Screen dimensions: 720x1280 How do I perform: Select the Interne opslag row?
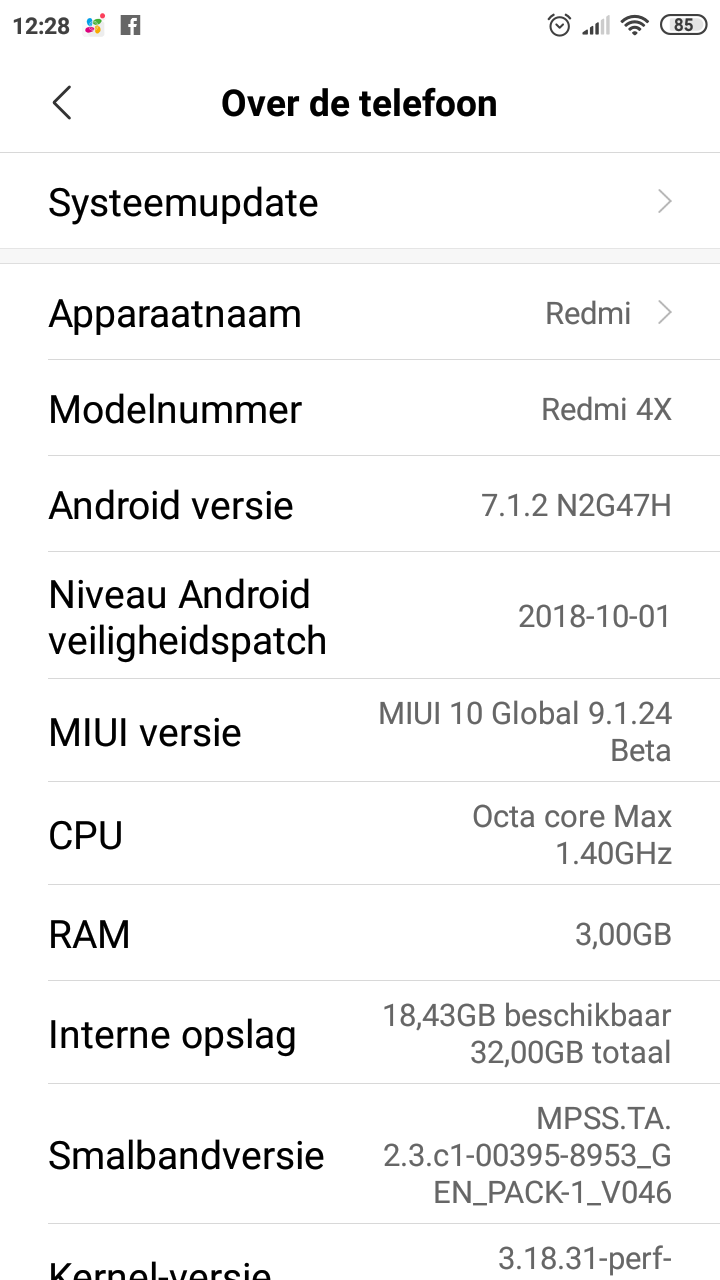[360, 1034]
